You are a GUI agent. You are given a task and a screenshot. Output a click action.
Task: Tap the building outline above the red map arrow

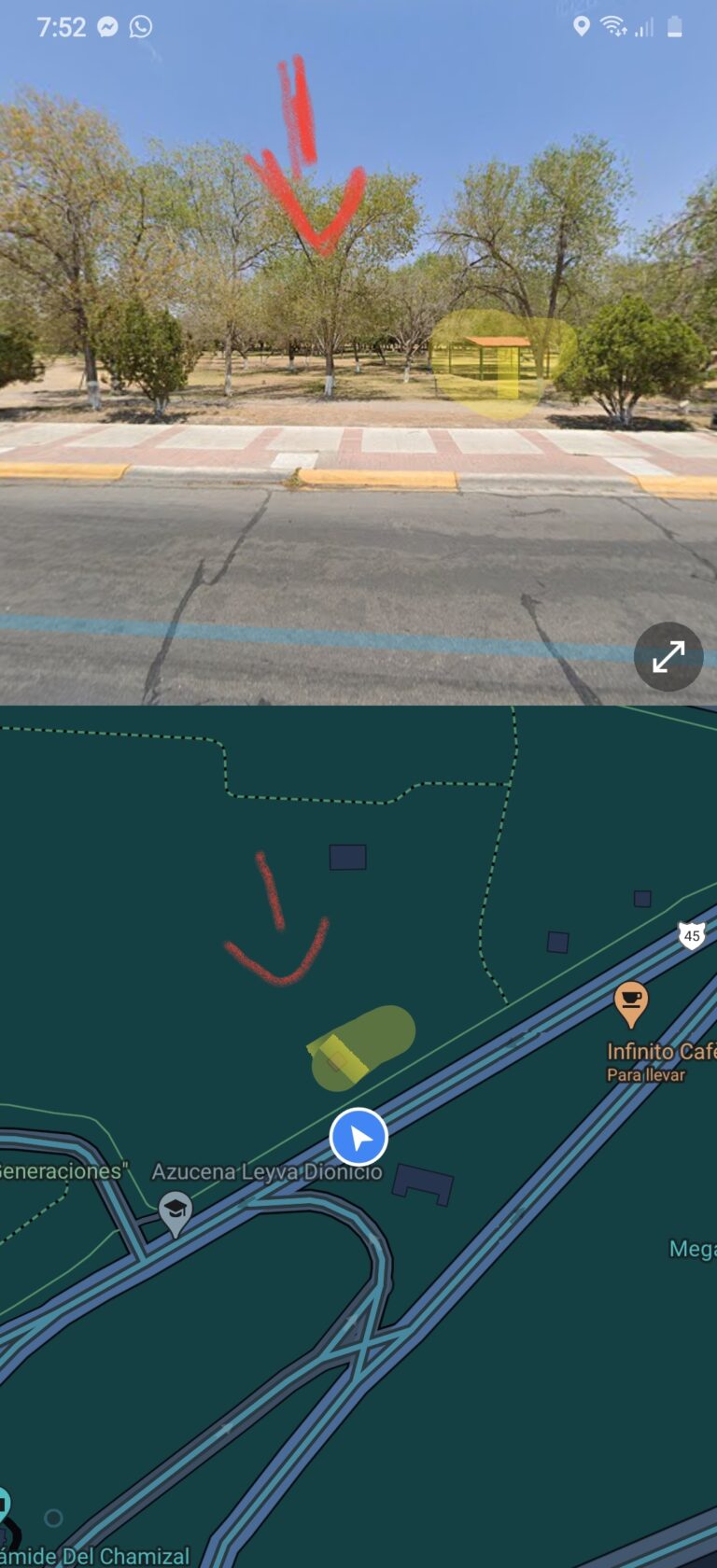click(346, 856)
